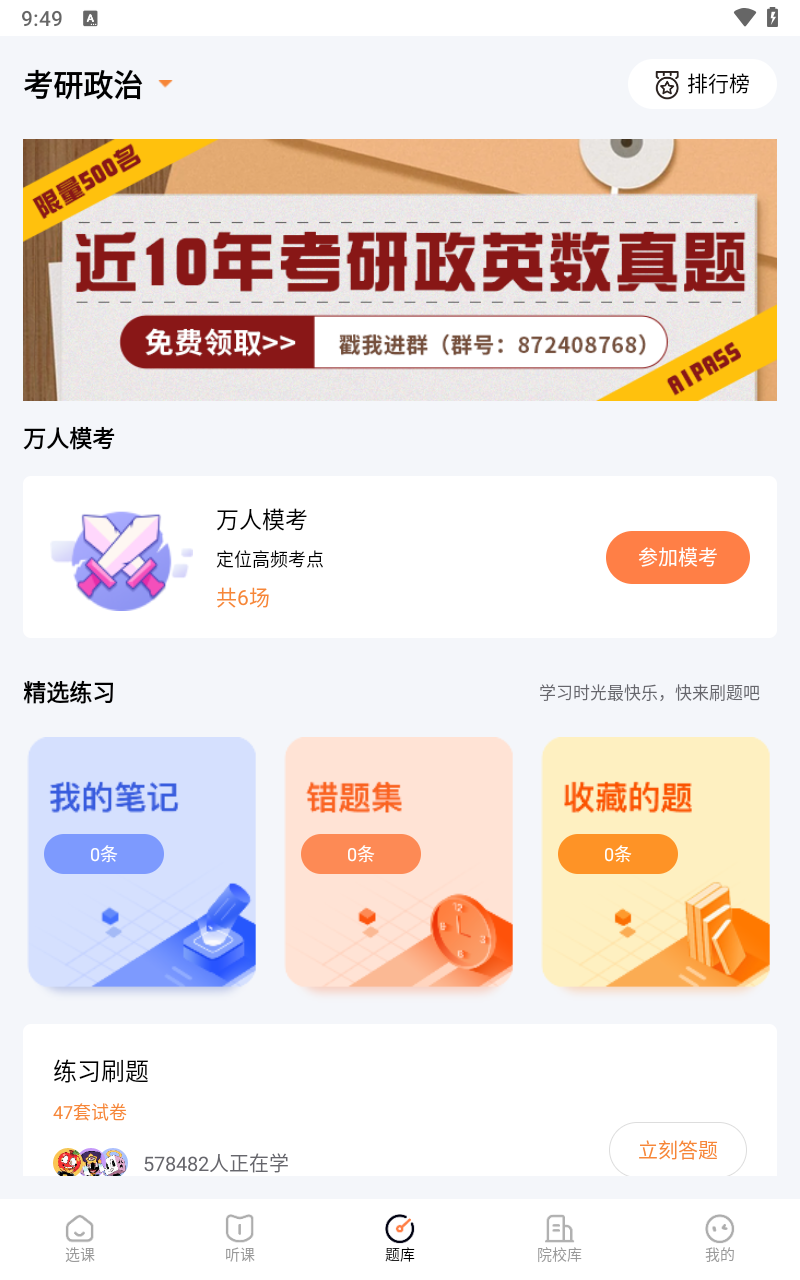
Task: Expand the 考研政治 subject dropdown
Action: point(100,85)
